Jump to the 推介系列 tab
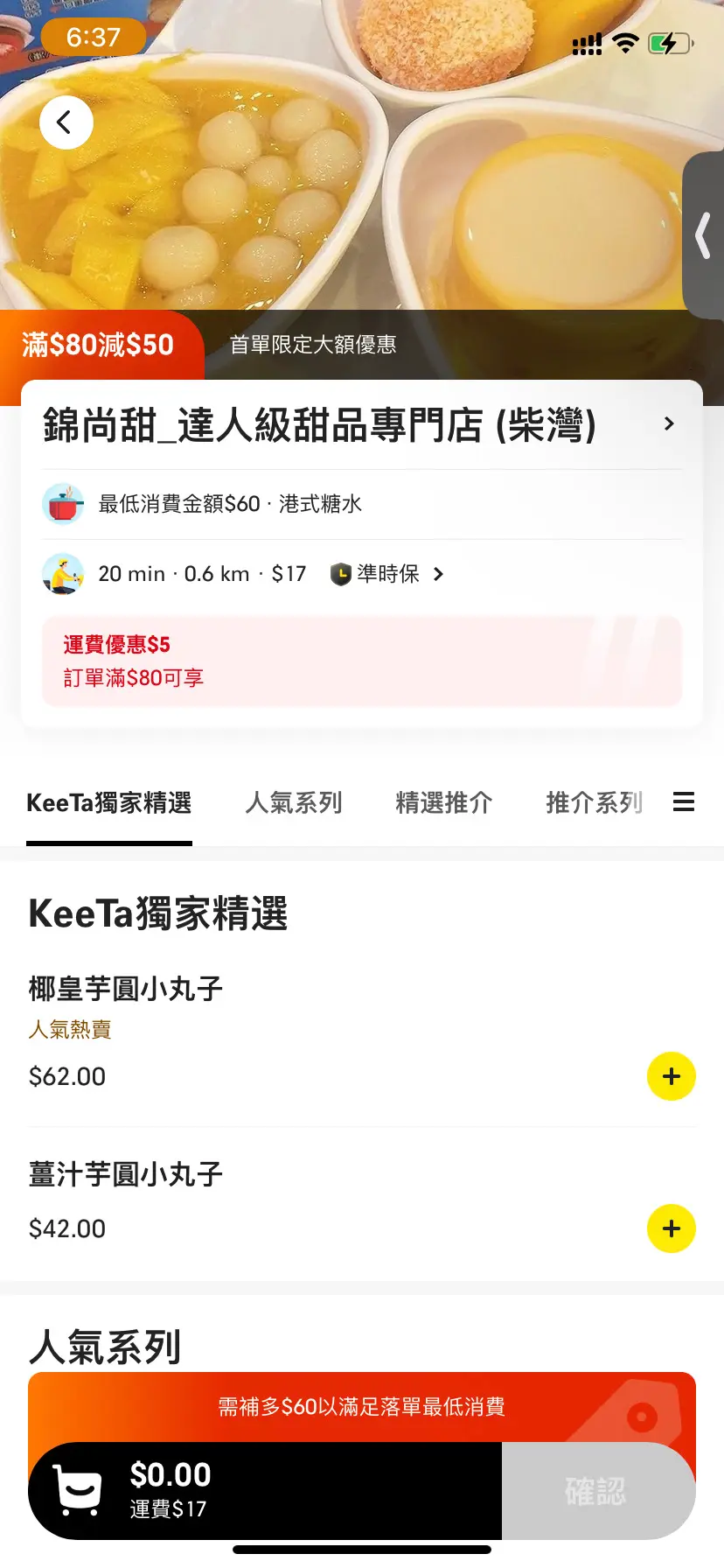The image size is (724, 1568). click(594, 802)
